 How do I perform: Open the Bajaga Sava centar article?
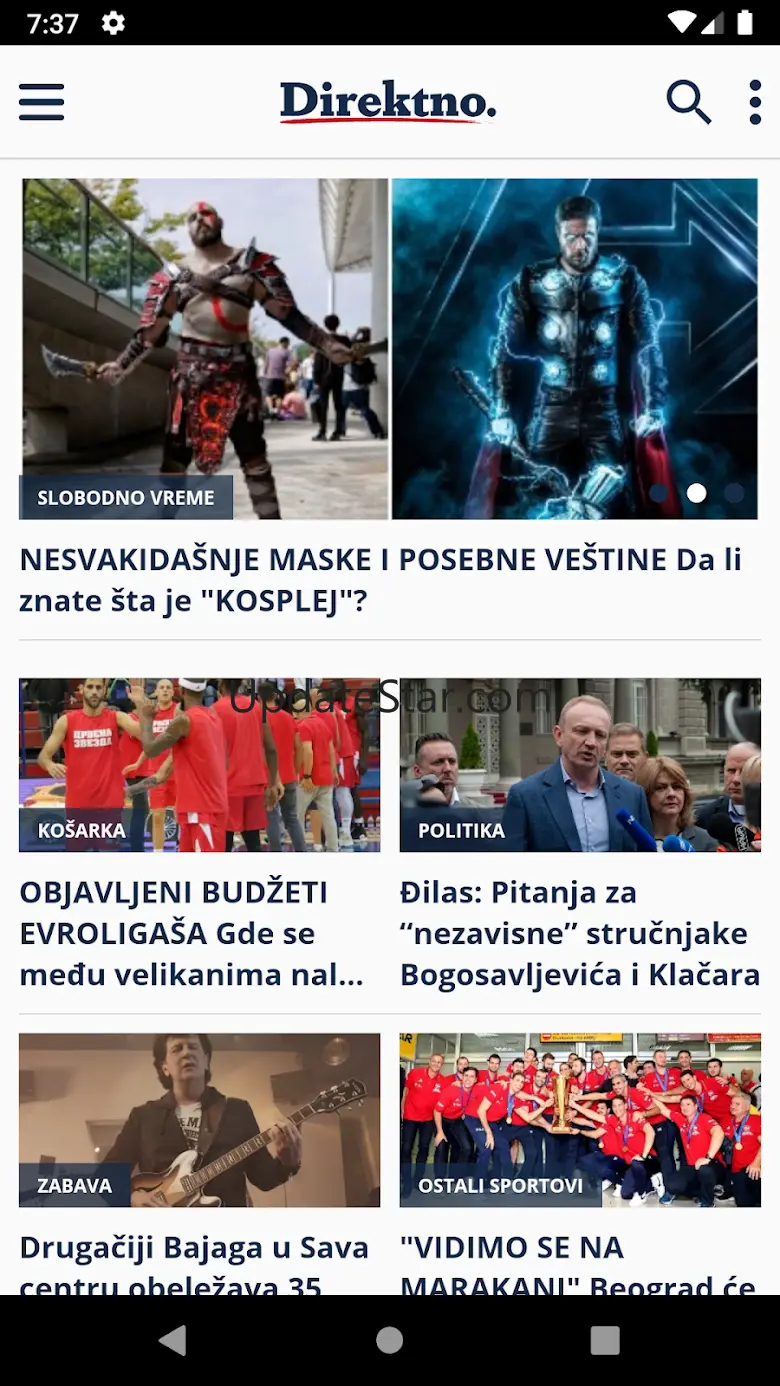[195, 1262]
